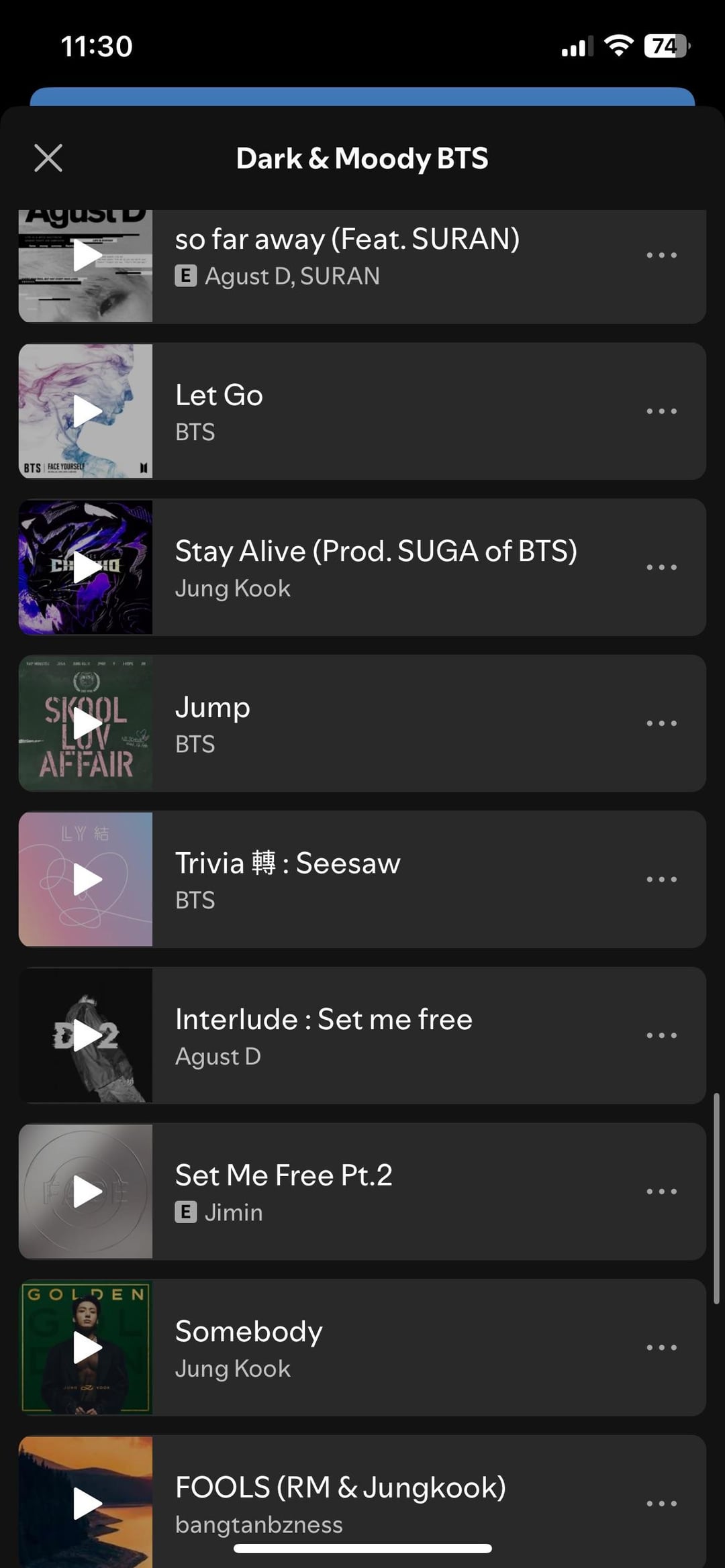The height and width of the screenshot is (1568, 725).
Task: Close the Dark & Moody BTS playlist
Action: tap(48, 158)
